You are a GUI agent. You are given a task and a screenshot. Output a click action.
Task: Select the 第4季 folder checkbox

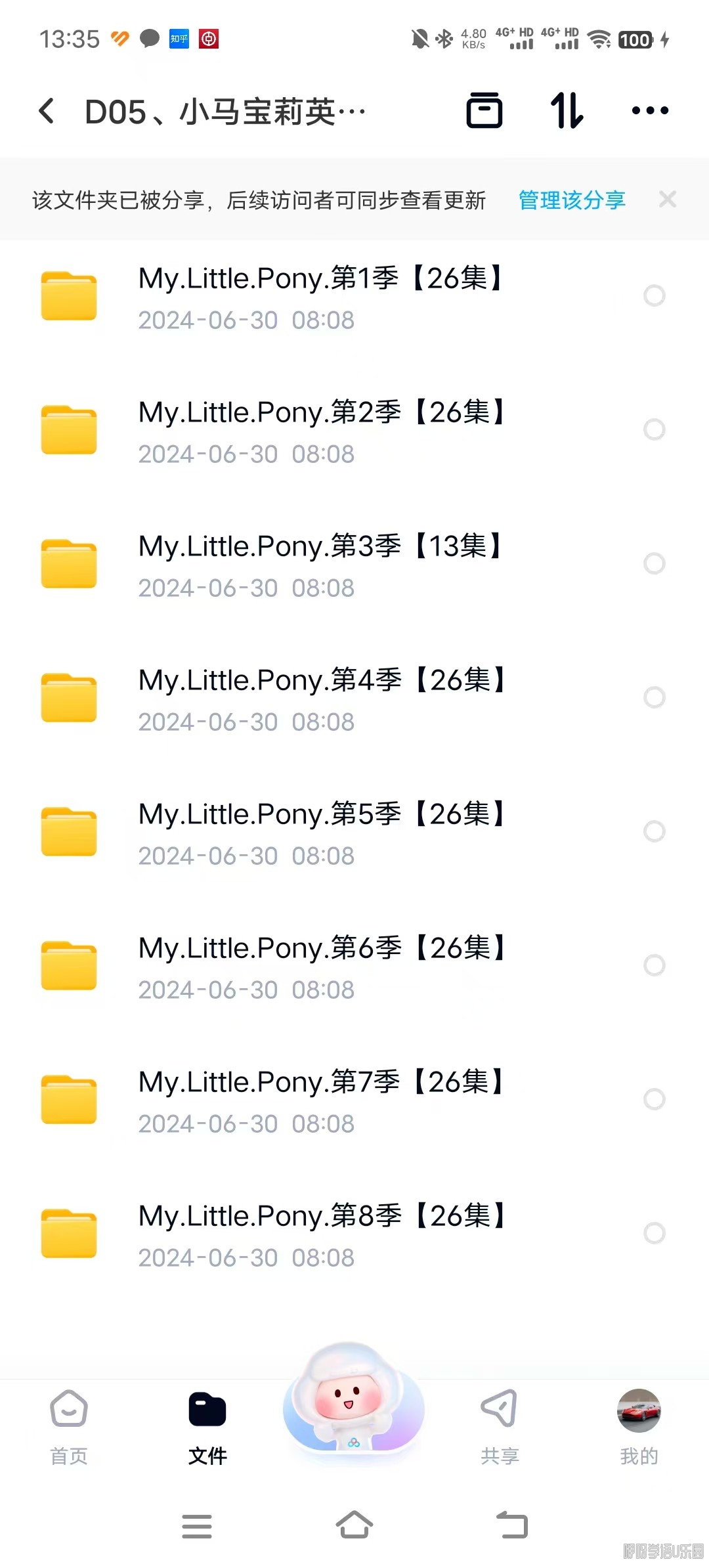654,697
